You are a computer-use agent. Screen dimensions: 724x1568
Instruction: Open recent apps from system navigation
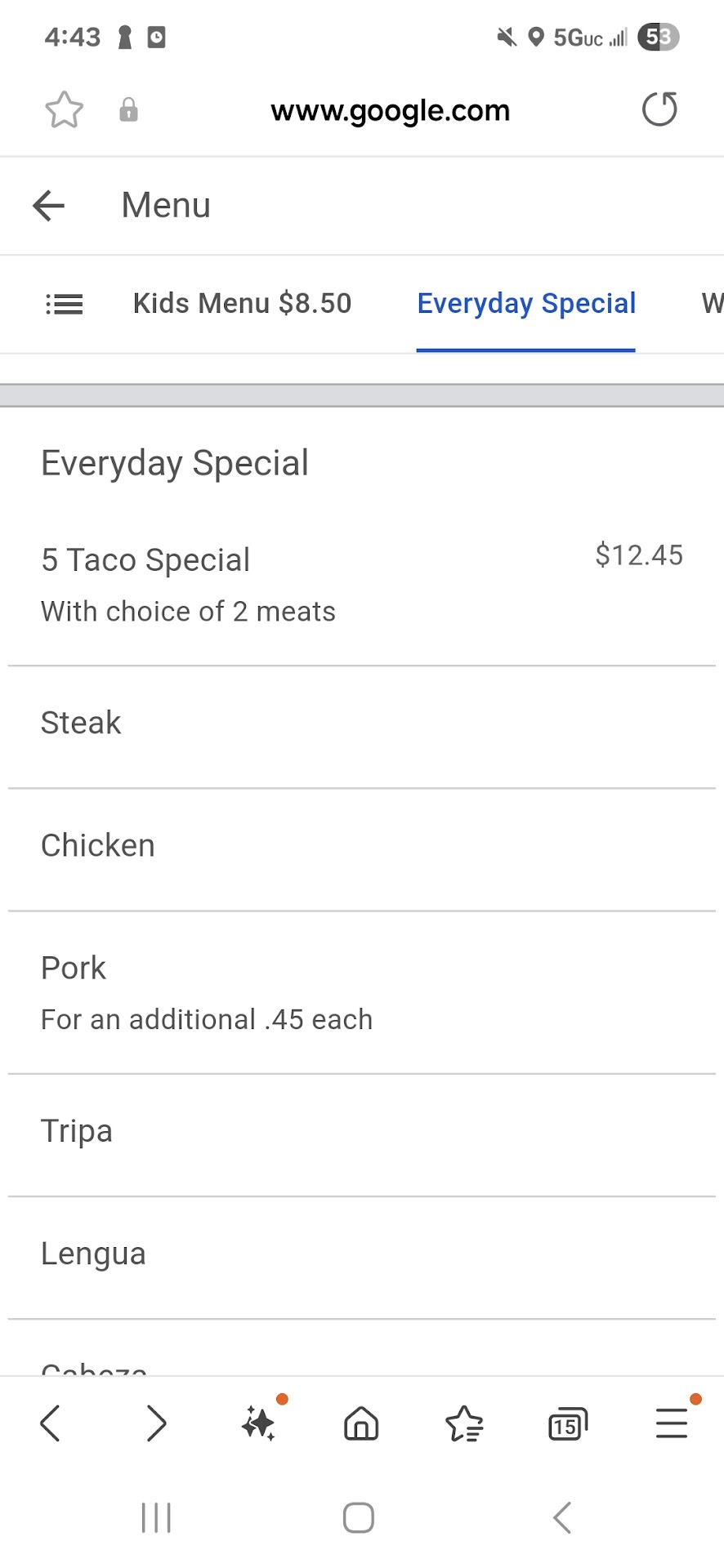156,1518
